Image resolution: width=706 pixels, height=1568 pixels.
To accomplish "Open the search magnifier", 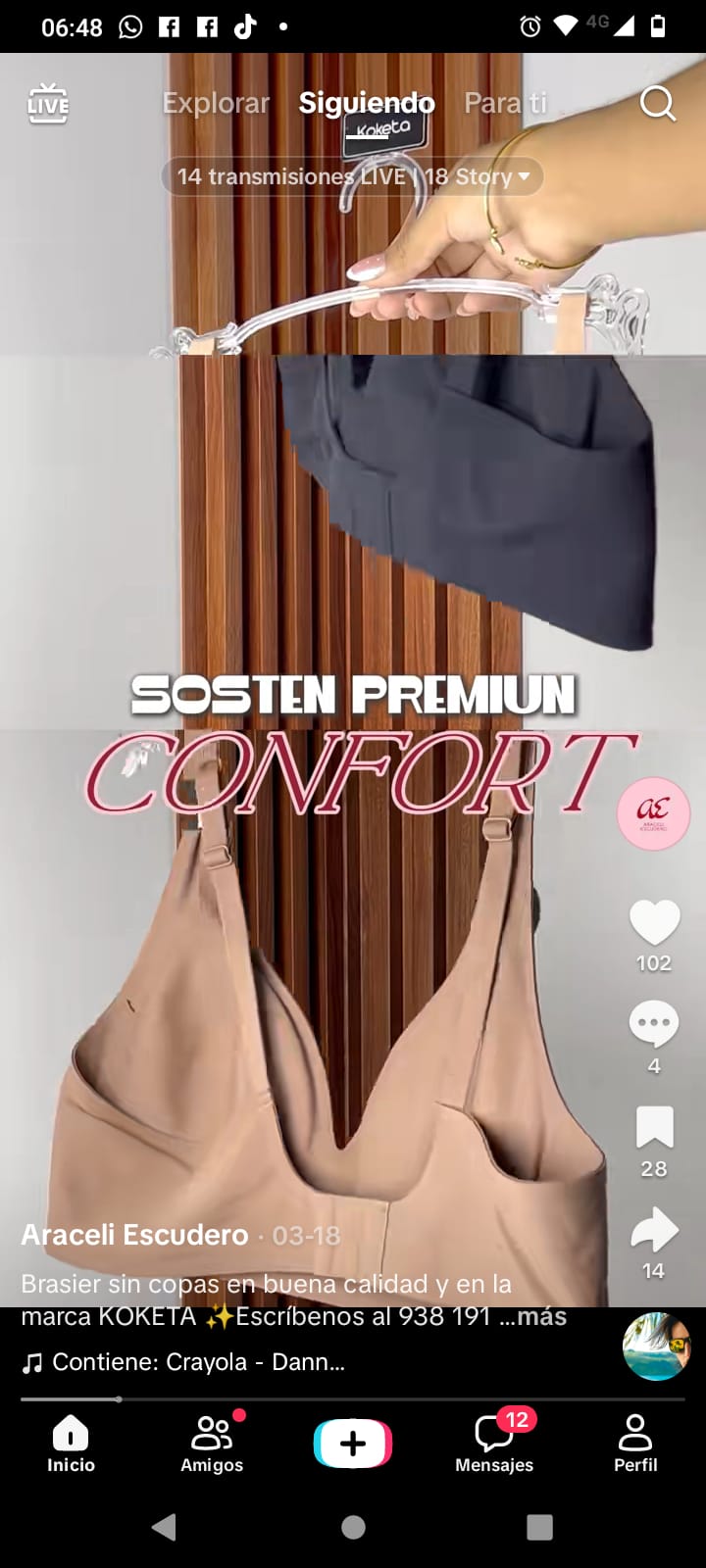I will click(x=657, y=103).
